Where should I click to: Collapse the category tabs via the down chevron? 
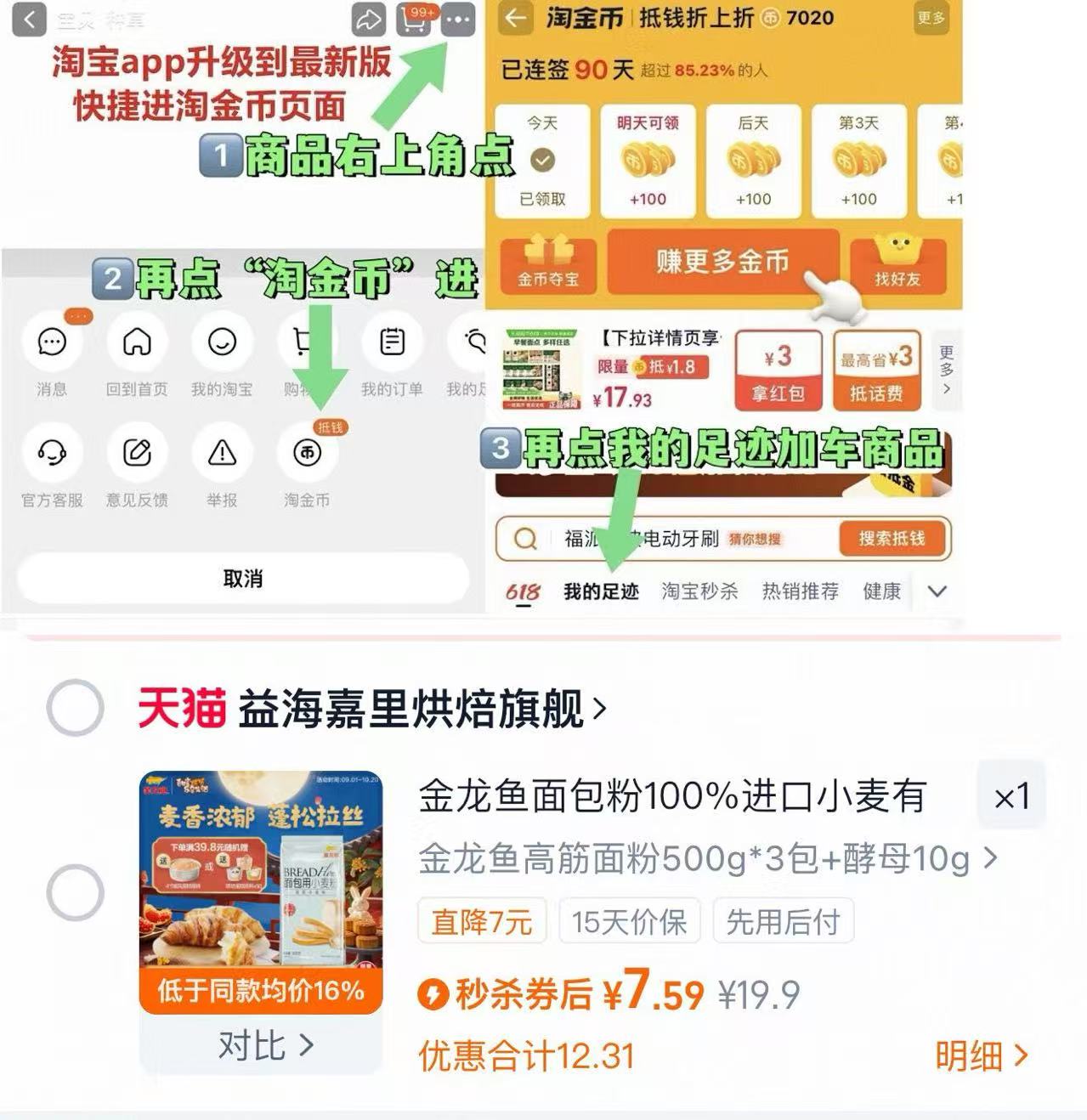(939, 591)
